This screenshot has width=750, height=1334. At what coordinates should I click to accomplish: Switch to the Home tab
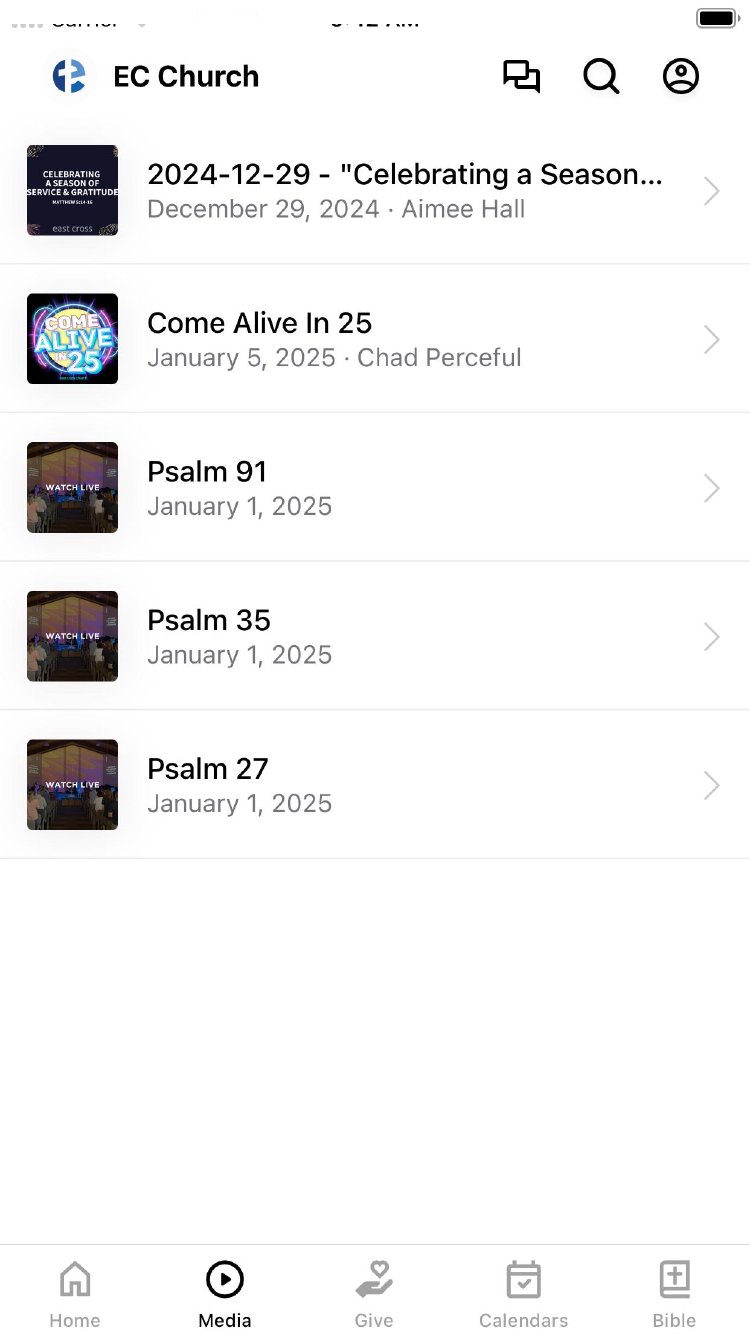pyautogui.click(x=75, y=1292)
